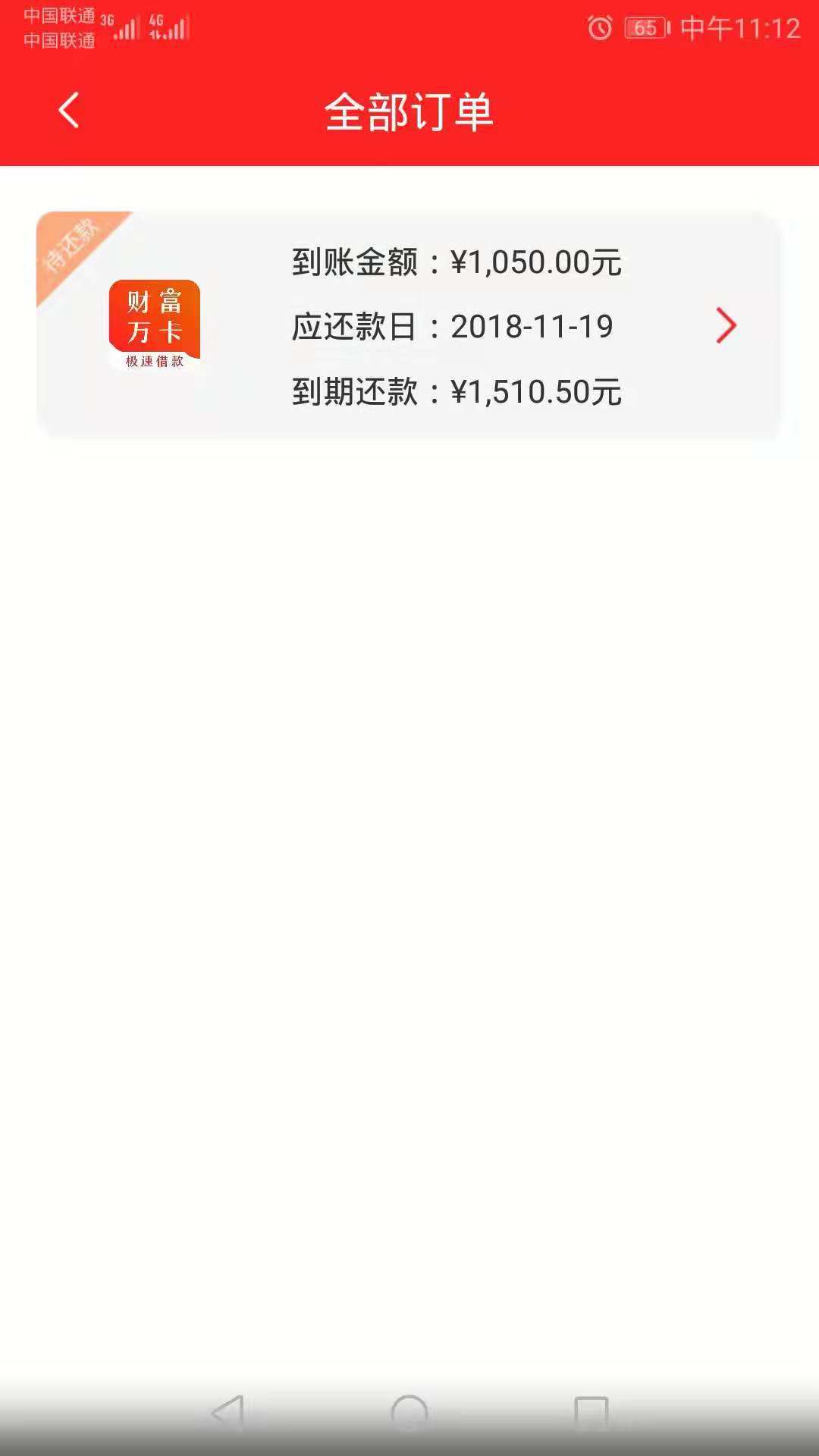
Task: Open the 财富万卡 loan order card
Action: [408, 325]
